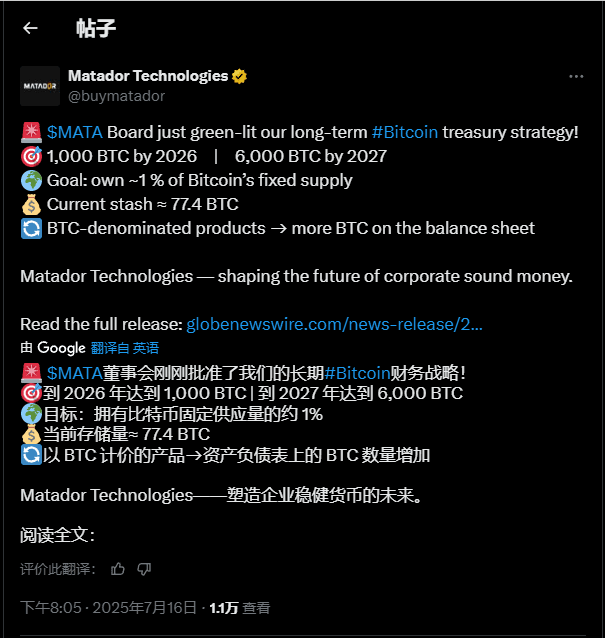Open the $MATA cashtag in the Chinese translation

74,372
